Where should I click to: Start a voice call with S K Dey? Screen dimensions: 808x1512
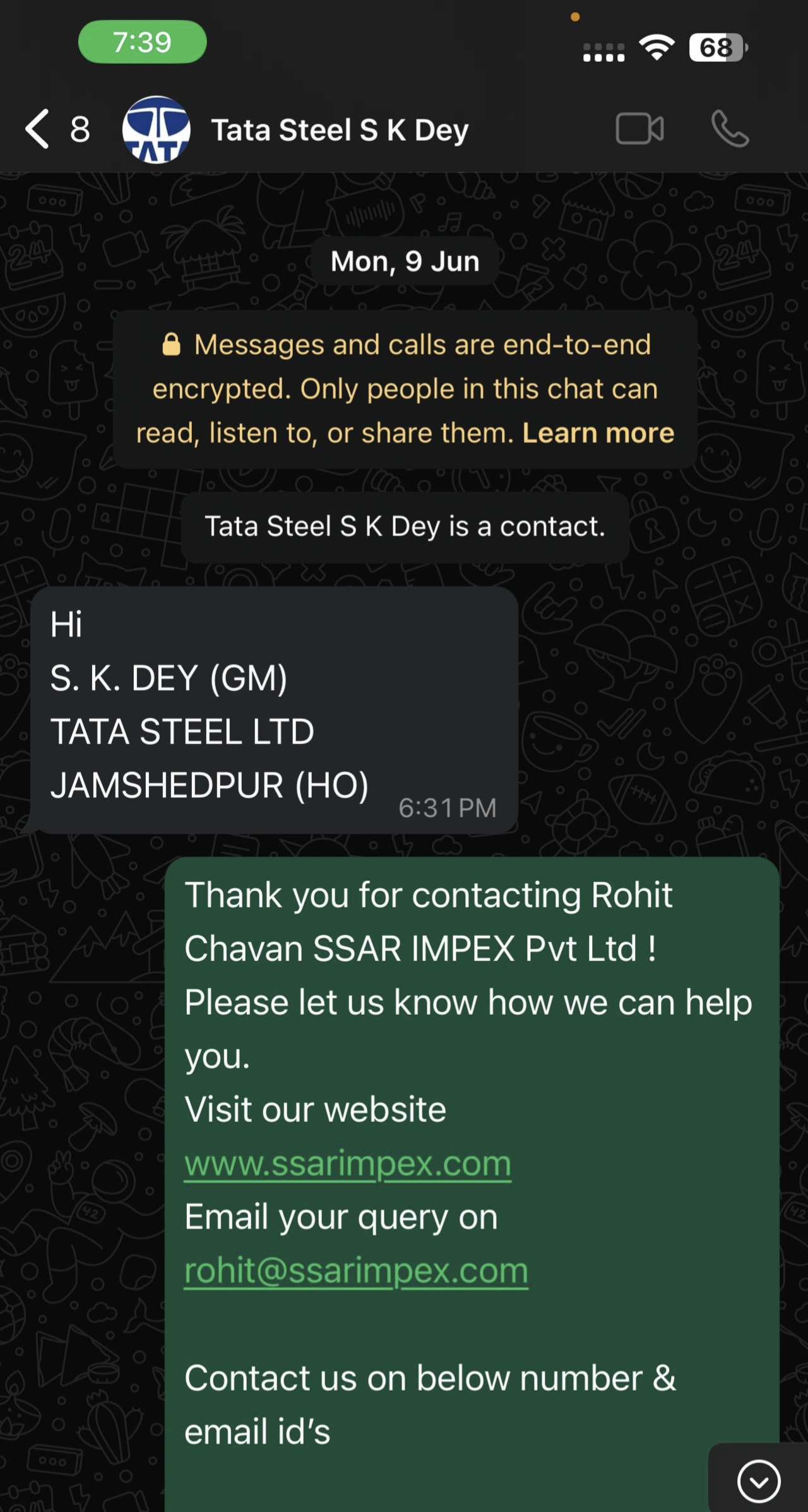tap(730, 129)
